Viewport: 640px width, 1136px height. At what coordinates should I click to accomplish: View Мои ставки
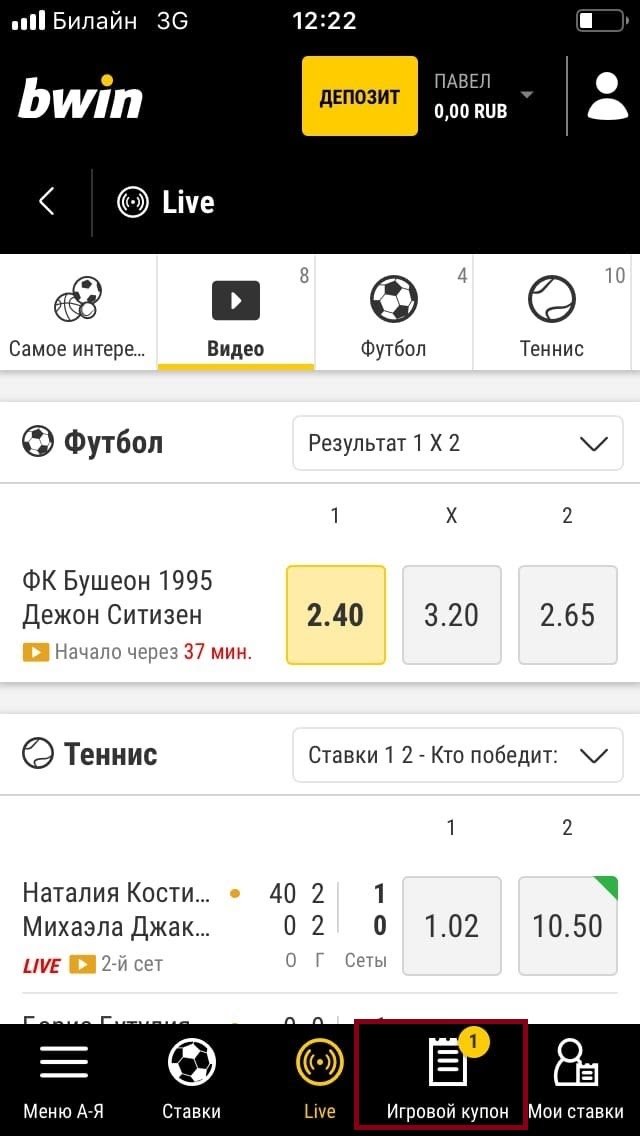575,1079
